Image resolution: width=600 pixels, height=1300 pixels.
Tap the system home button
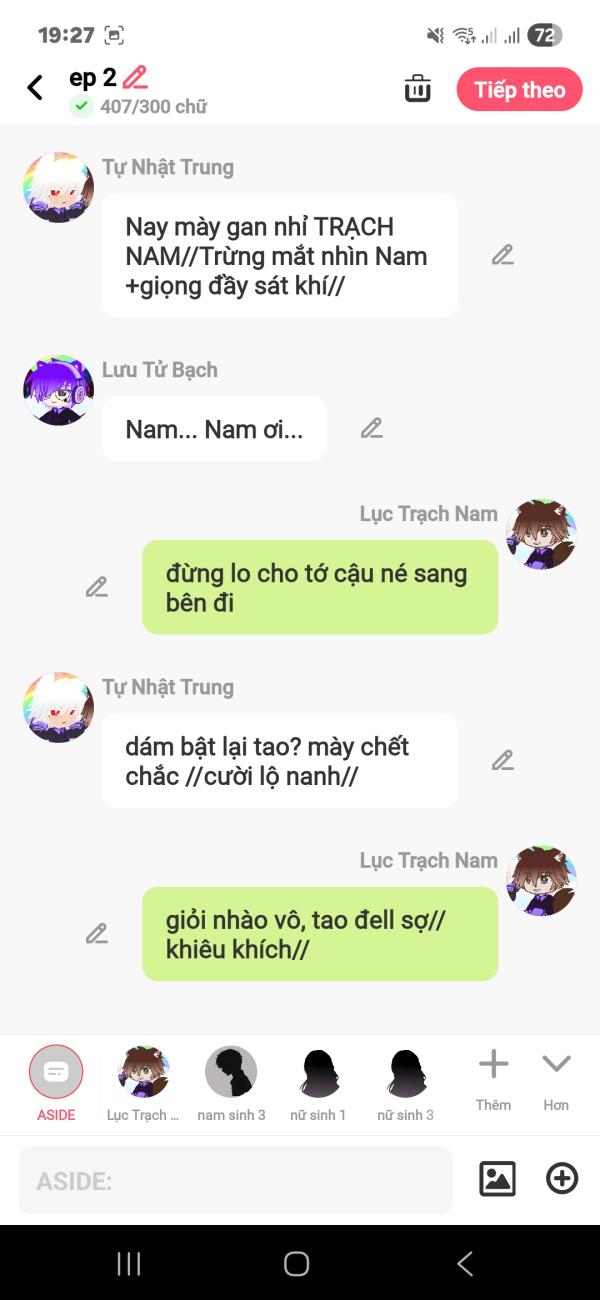[x=297, y=1264]
